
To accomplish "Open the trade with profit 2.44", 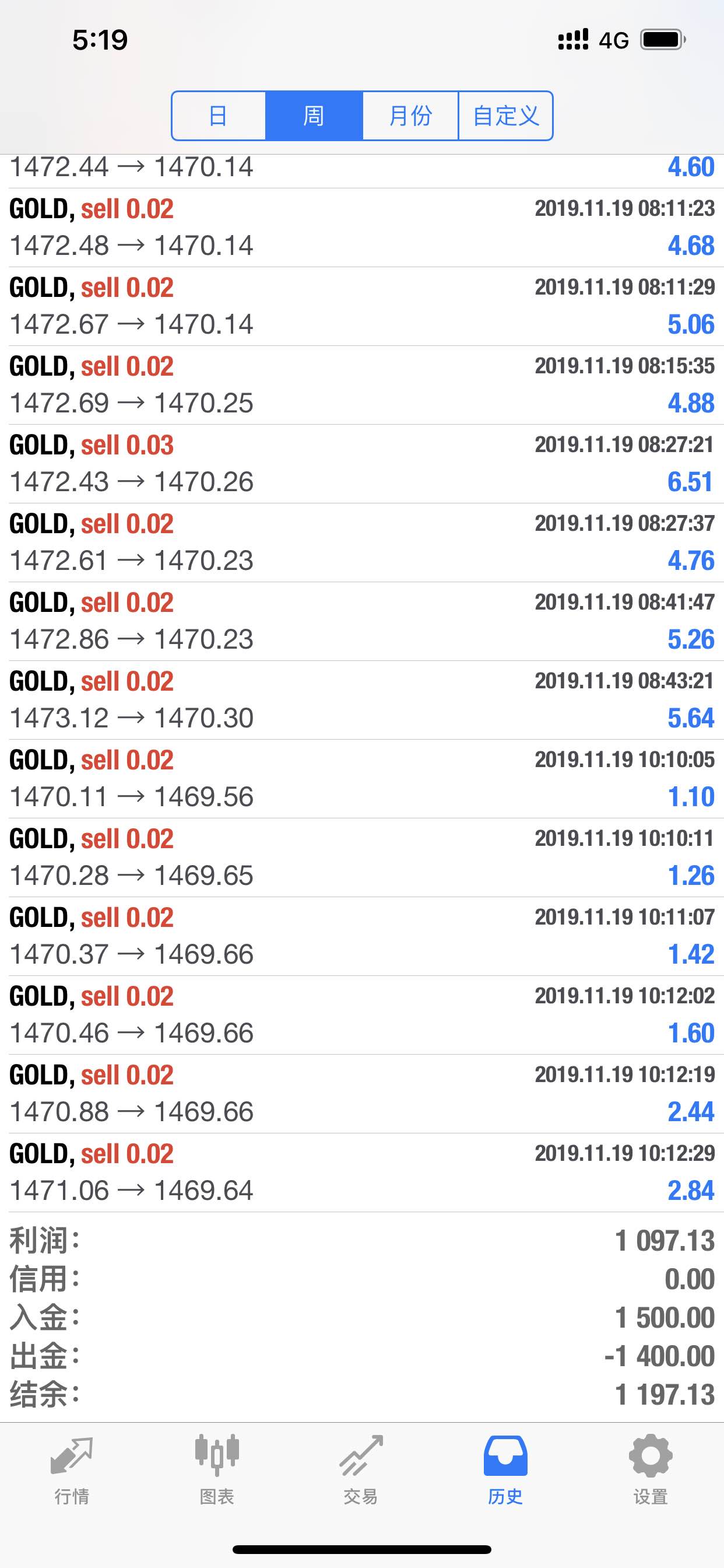I will pyautogui.click(x=362, y=1094).
